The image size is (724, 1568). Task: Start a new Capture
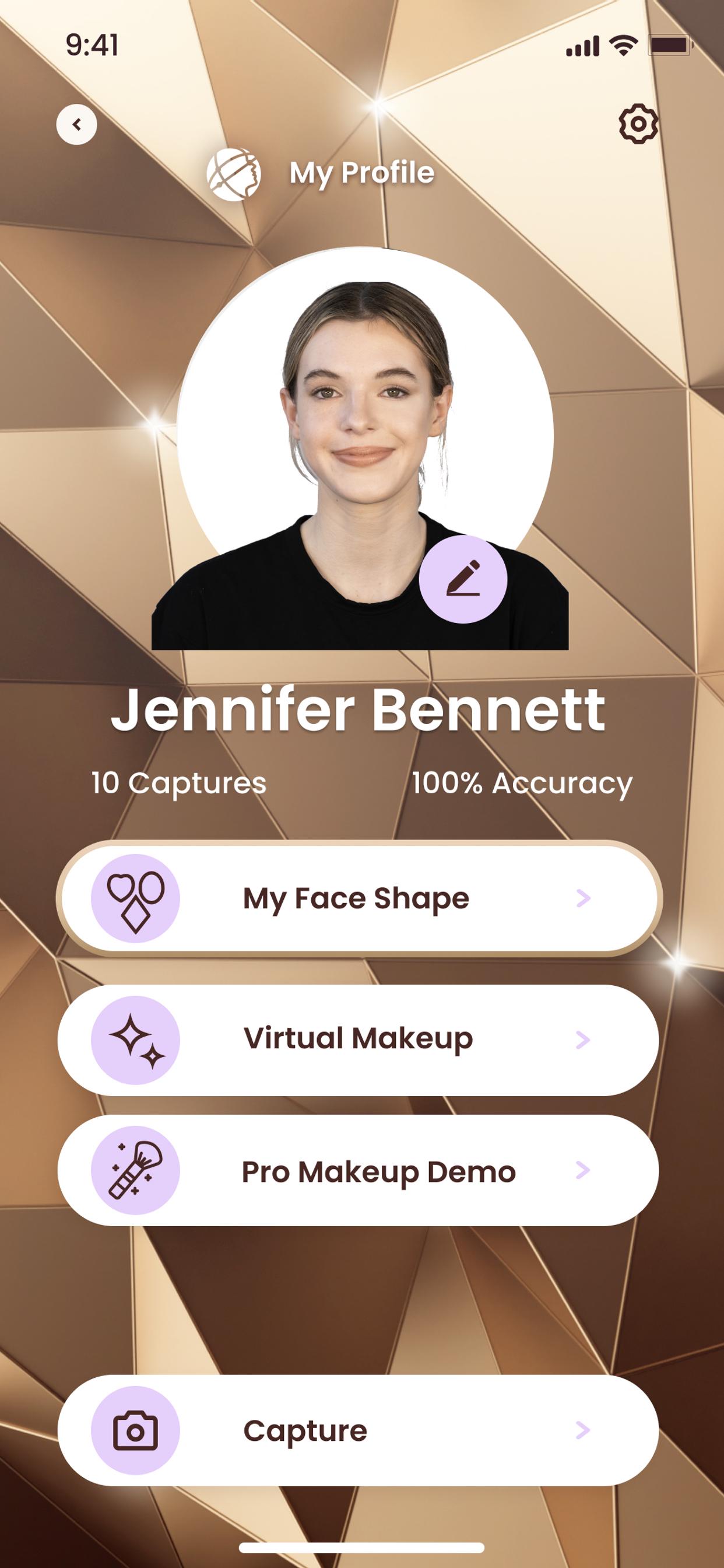(359, 1430)
